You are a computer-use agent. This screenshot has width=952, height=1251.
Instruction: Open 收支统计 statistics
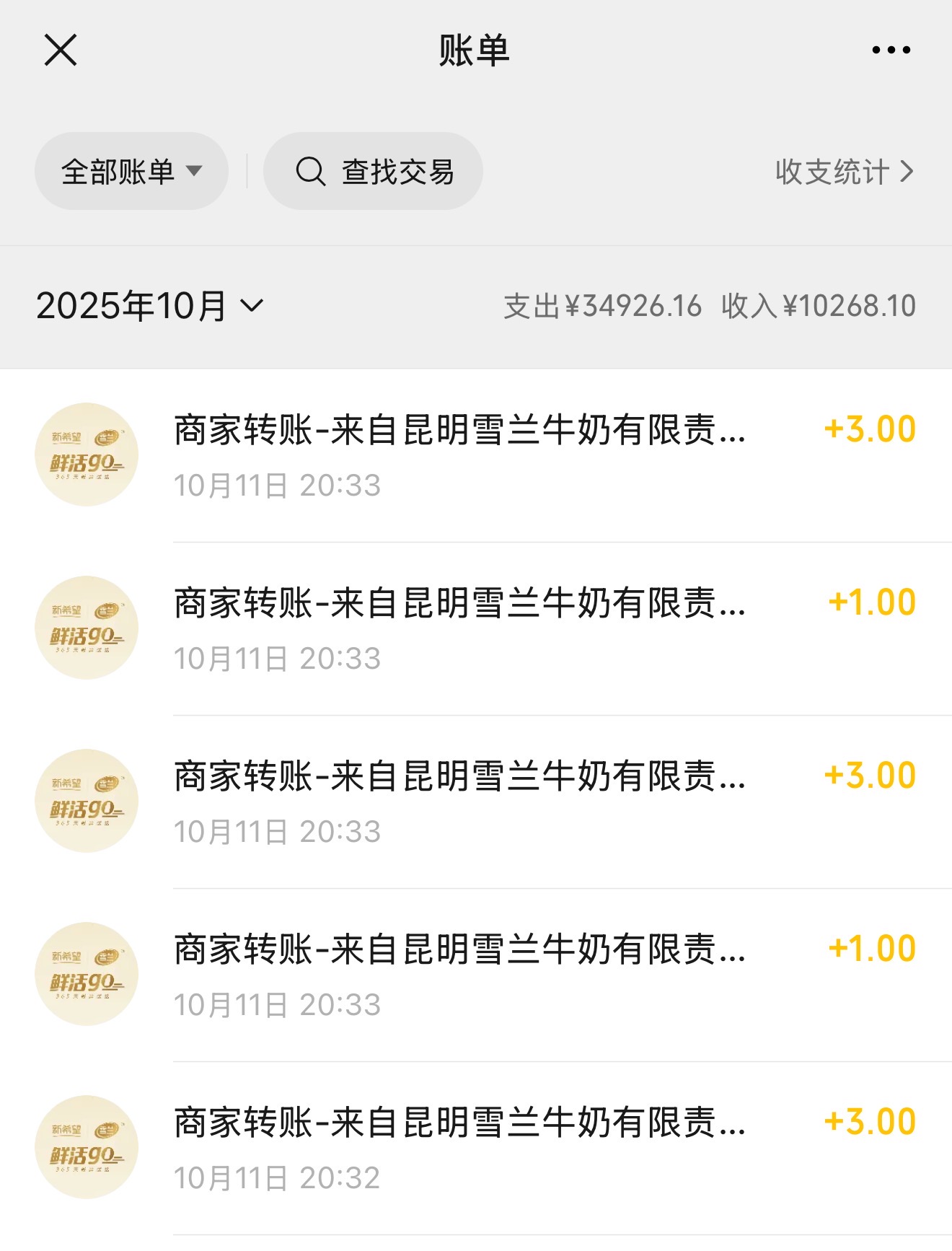pos(844,172)
